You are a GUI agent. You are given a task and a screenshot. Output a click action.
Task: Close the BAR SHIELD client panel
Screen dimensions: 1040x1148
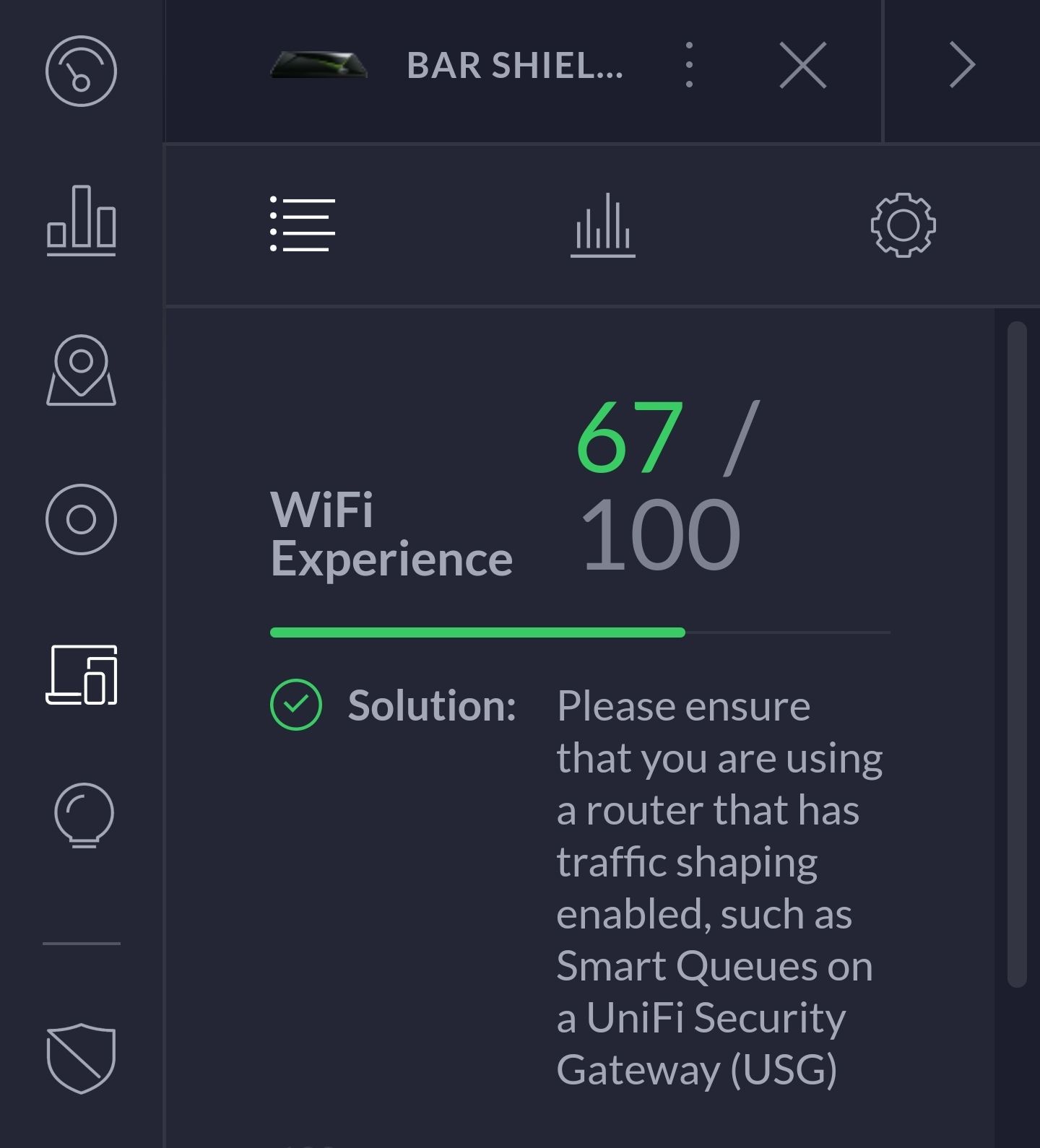(x=803, y=65)
